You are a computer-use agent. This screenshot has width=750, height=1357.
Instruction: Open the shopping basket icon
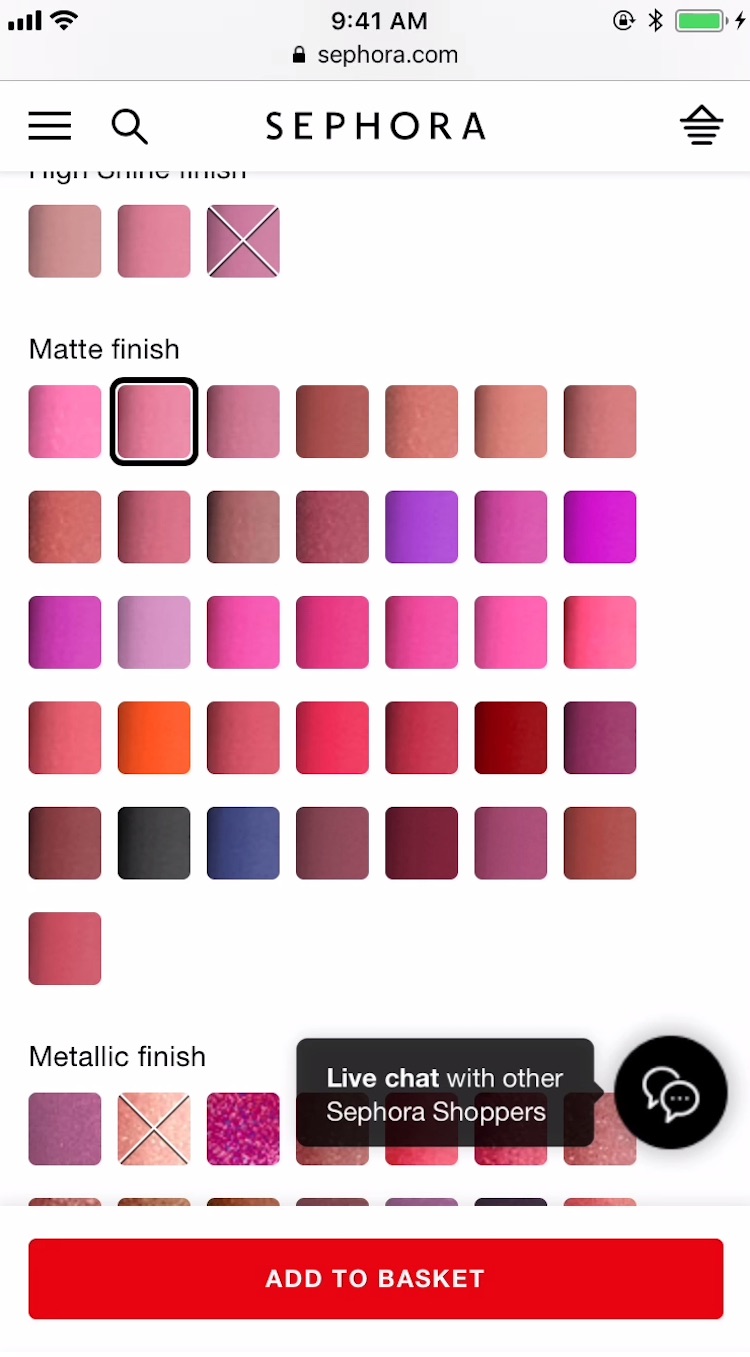[701, 126]
